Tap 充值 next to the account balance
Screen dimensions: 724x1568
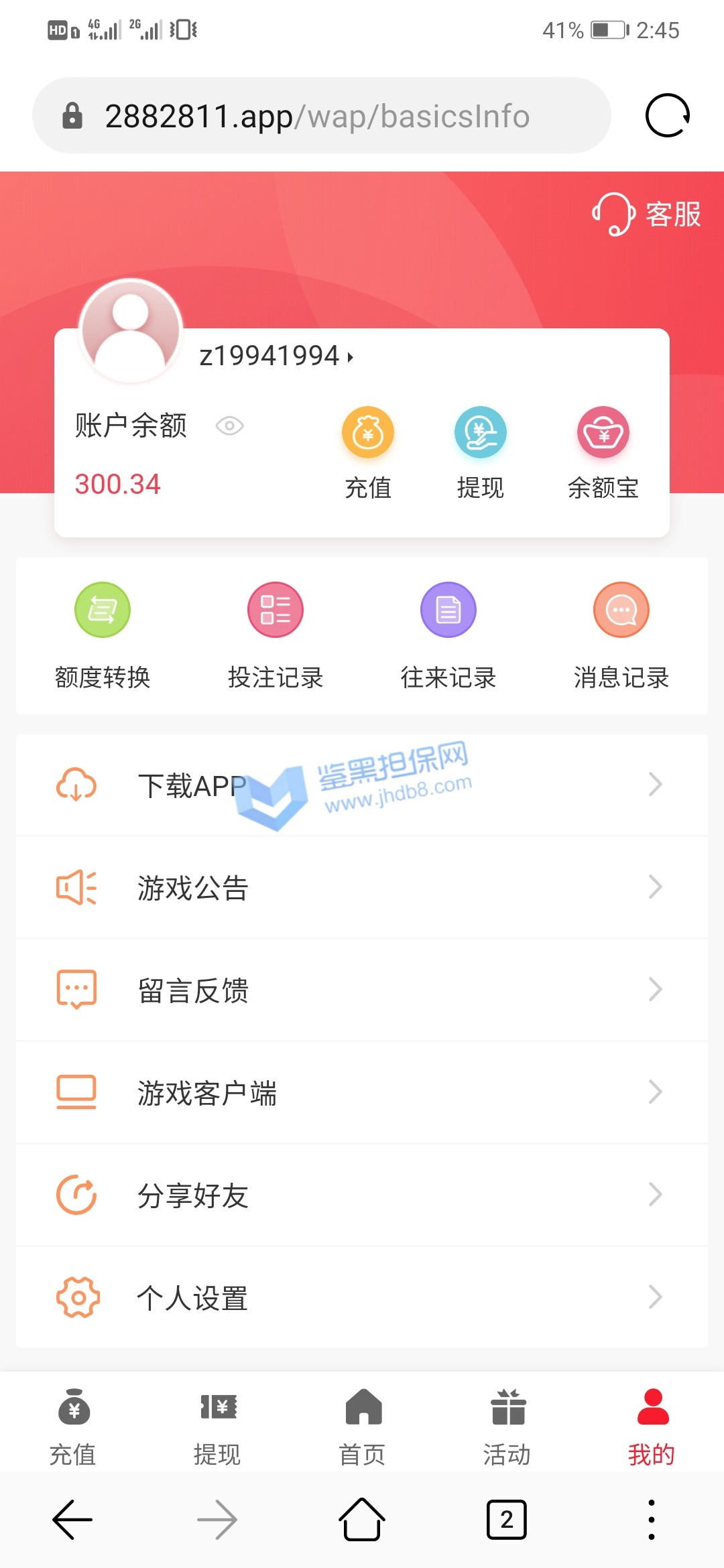coord(368,451)
